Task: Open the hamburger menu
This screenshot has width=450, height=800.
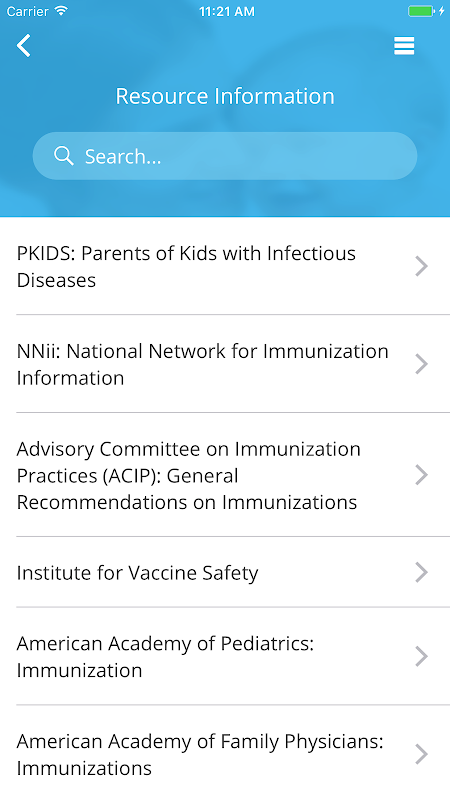Action: [x=404, y=46]
